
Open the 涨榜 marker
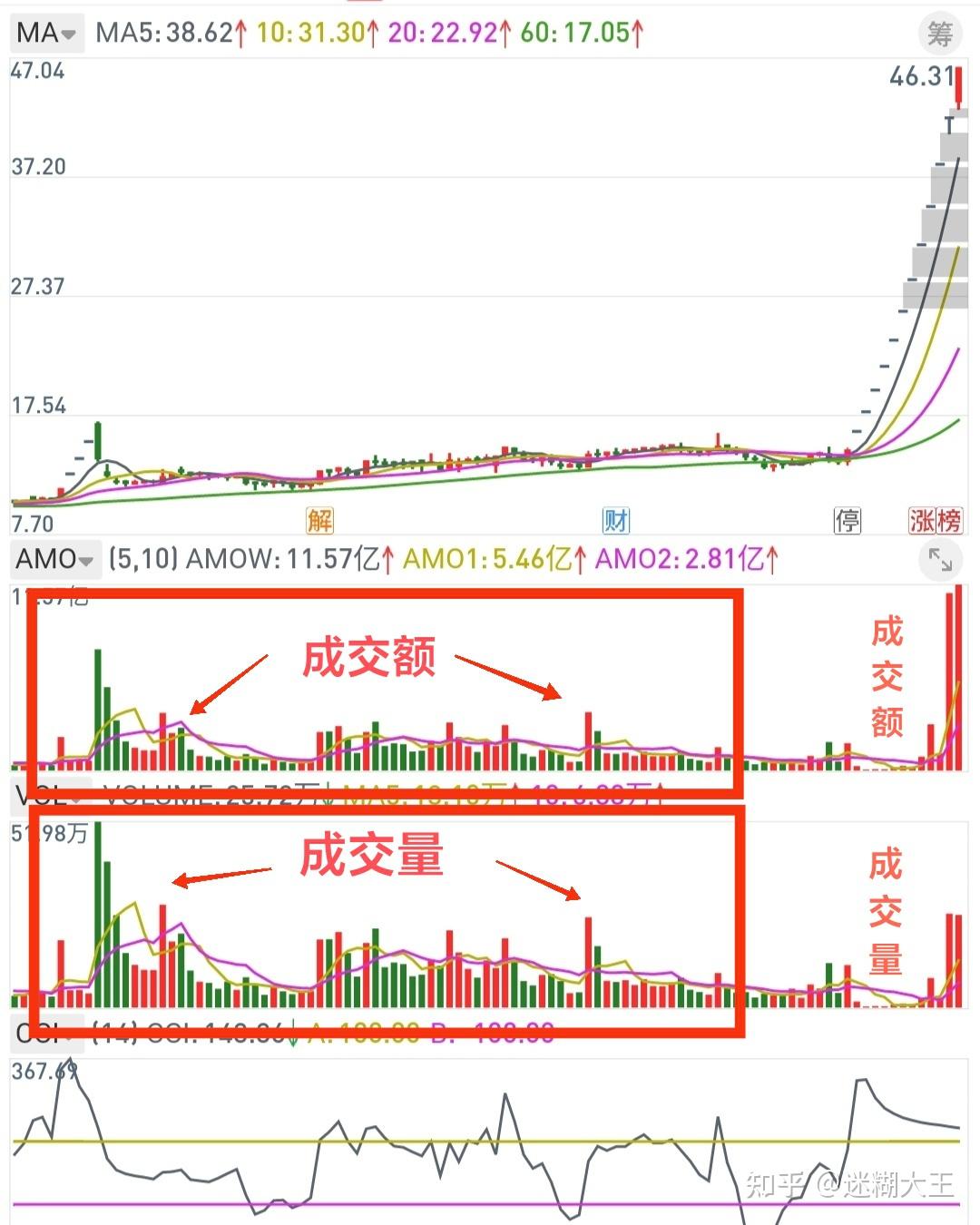(x=935, y=521)
